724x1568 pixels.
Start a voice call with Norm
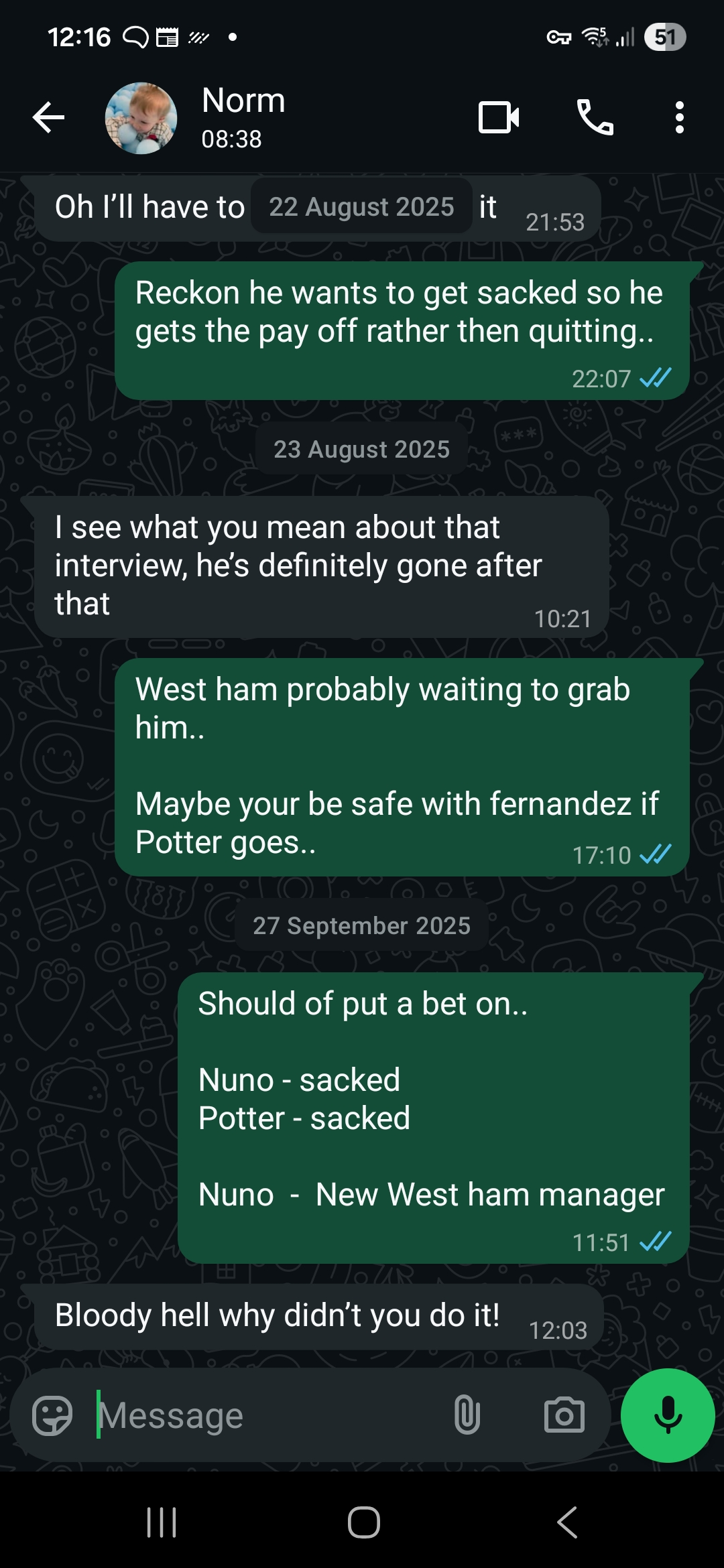pyautogui.click(x=595, y=118)
